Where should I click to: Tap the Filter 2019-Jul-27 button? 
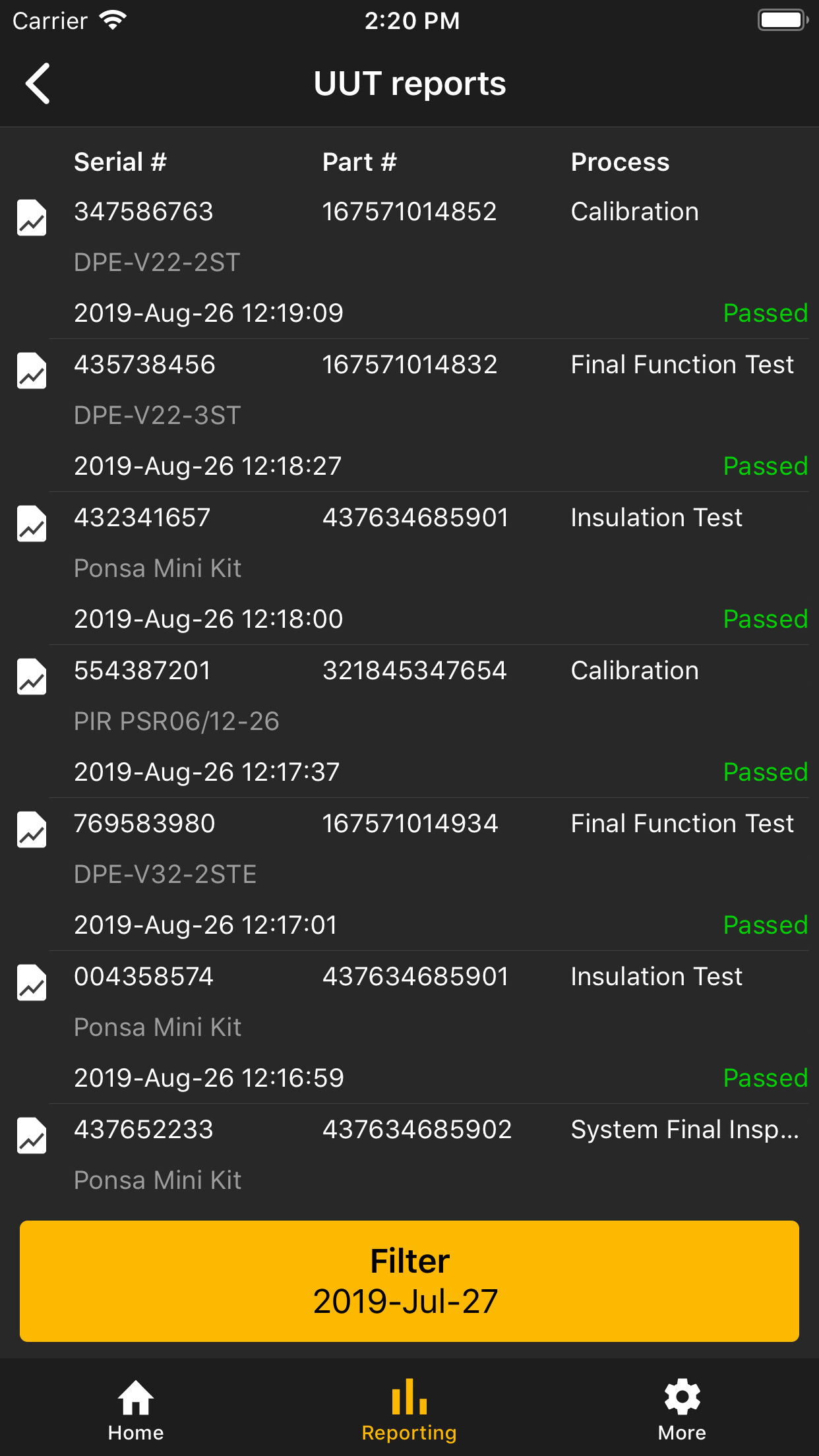409,1281
